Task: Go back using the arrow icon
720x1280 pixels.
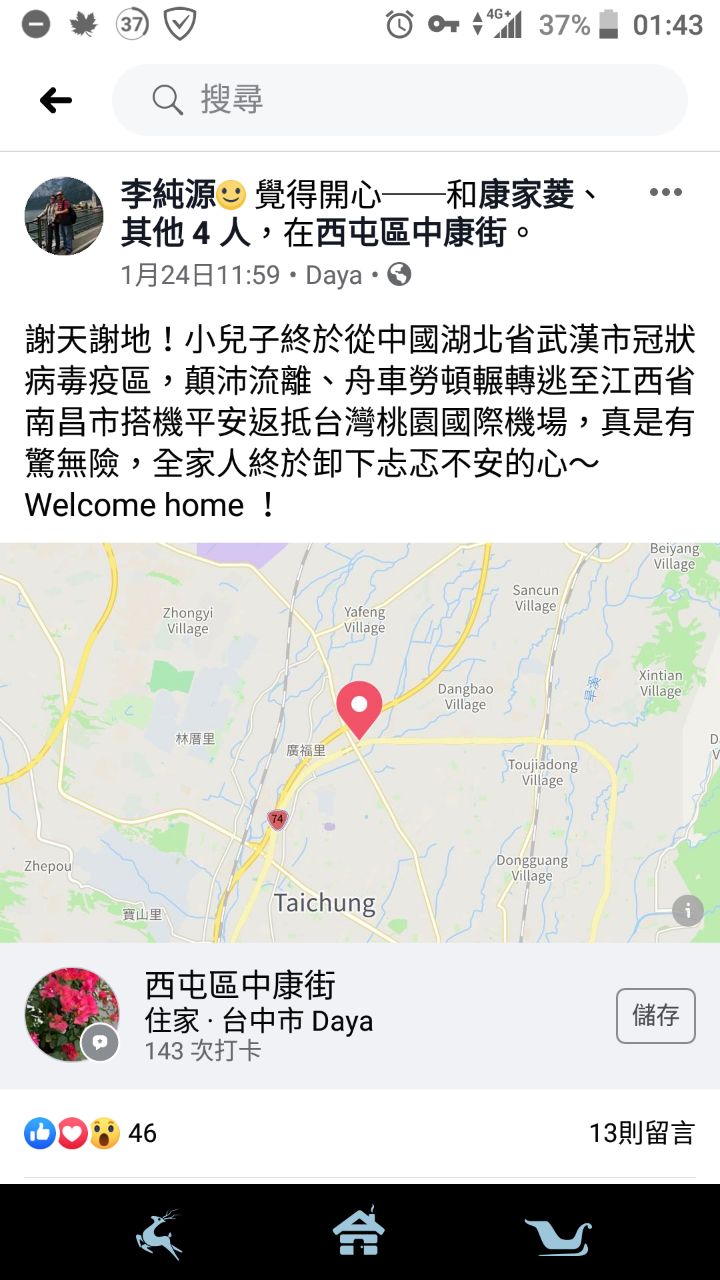Action: coord(56,100)
